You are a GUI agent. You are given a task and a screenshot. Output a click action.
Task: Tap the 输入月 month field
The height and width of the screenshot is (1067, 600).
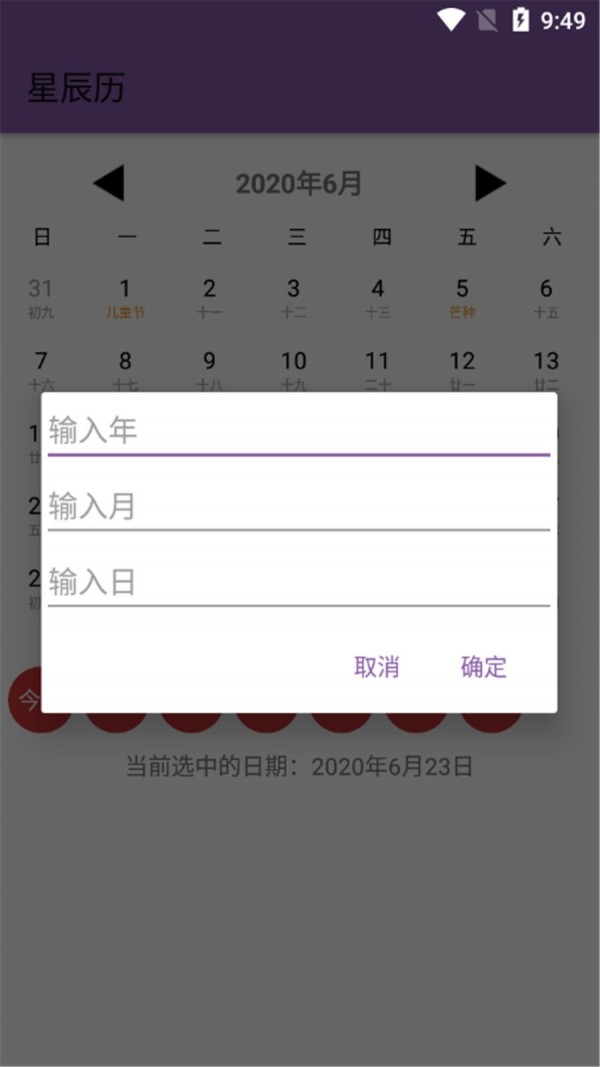coord(298,507)
